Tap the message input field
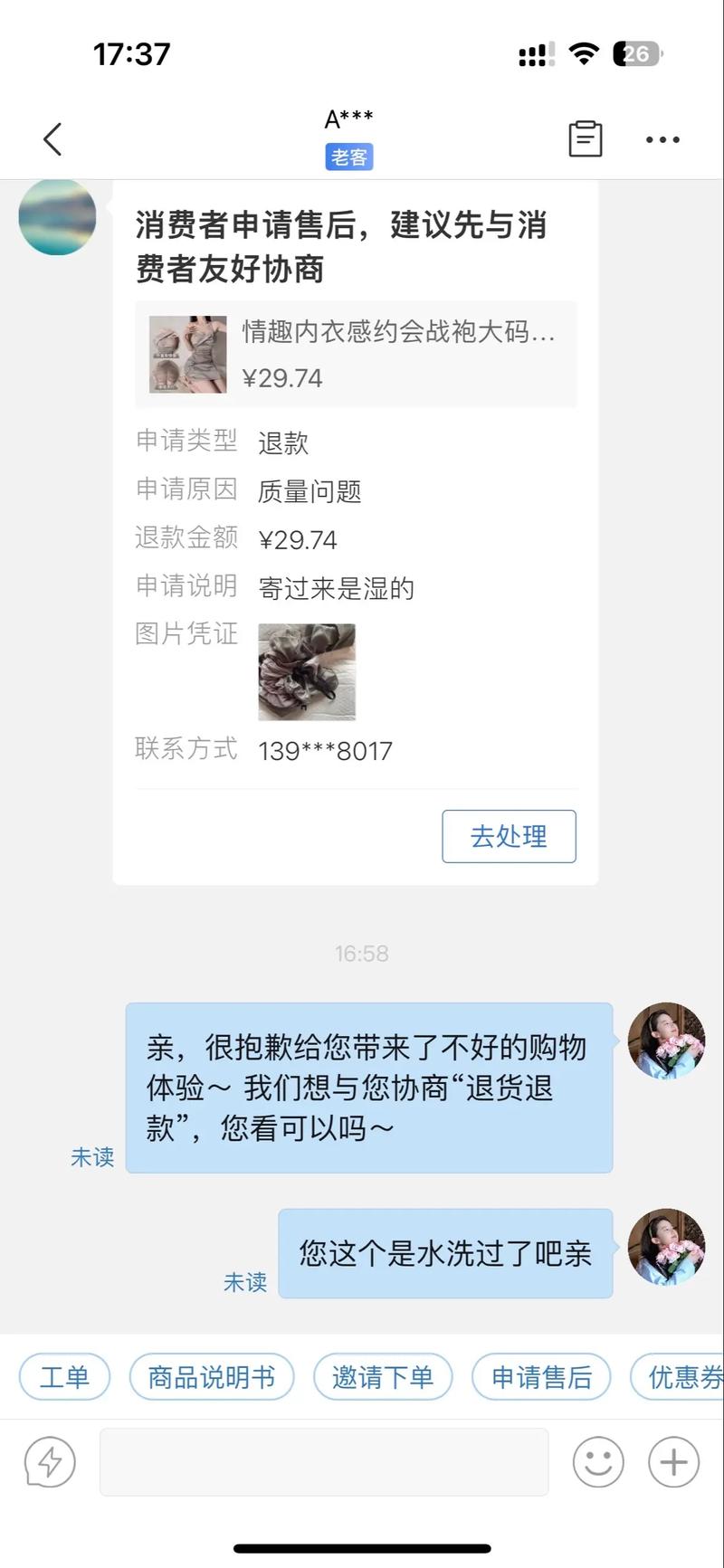 (324, 1461)
